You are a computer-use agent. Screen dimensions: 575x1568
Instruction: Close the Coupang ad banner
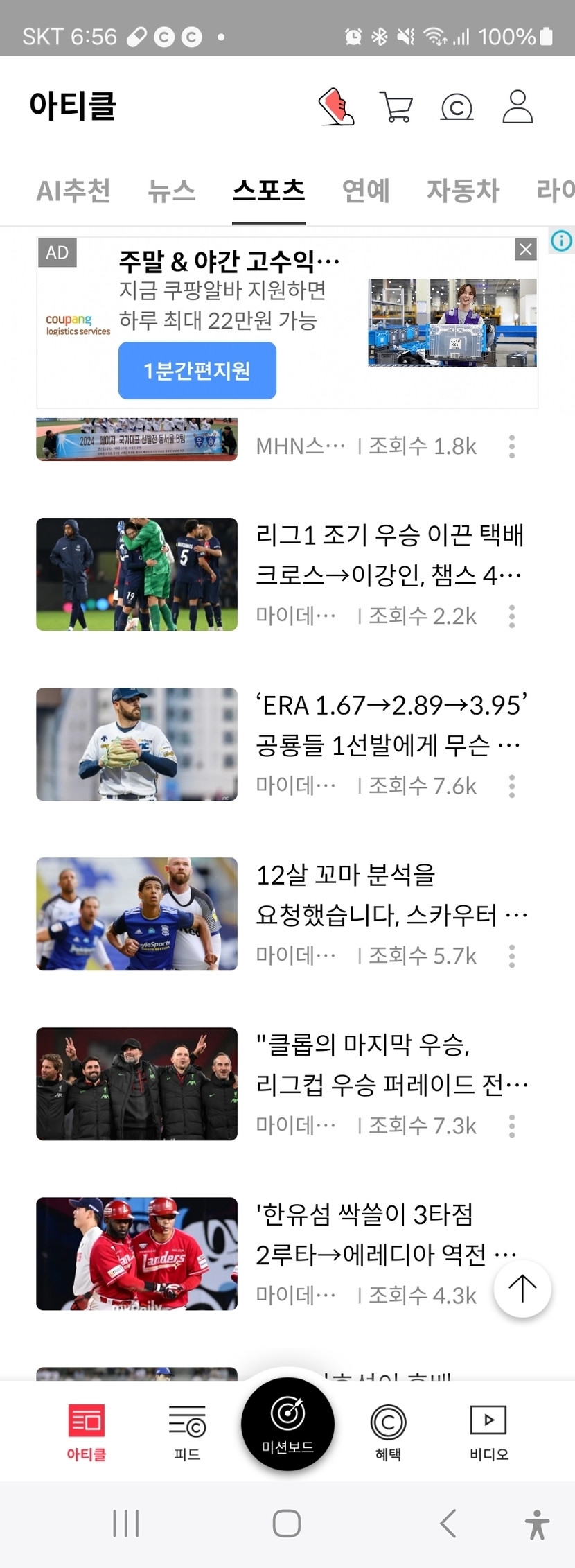[x=526, y=250]
